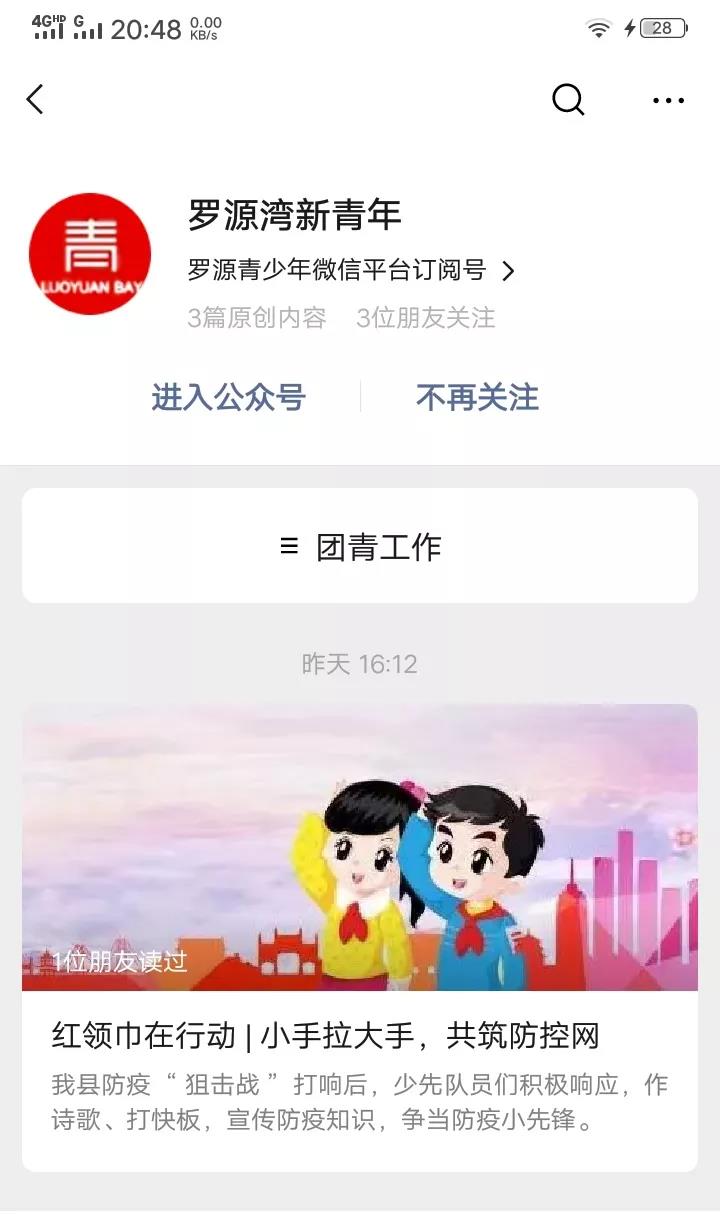Open the three-dot overflow menu
This screenshot has width=720, height=1214.
click(668, 100)
